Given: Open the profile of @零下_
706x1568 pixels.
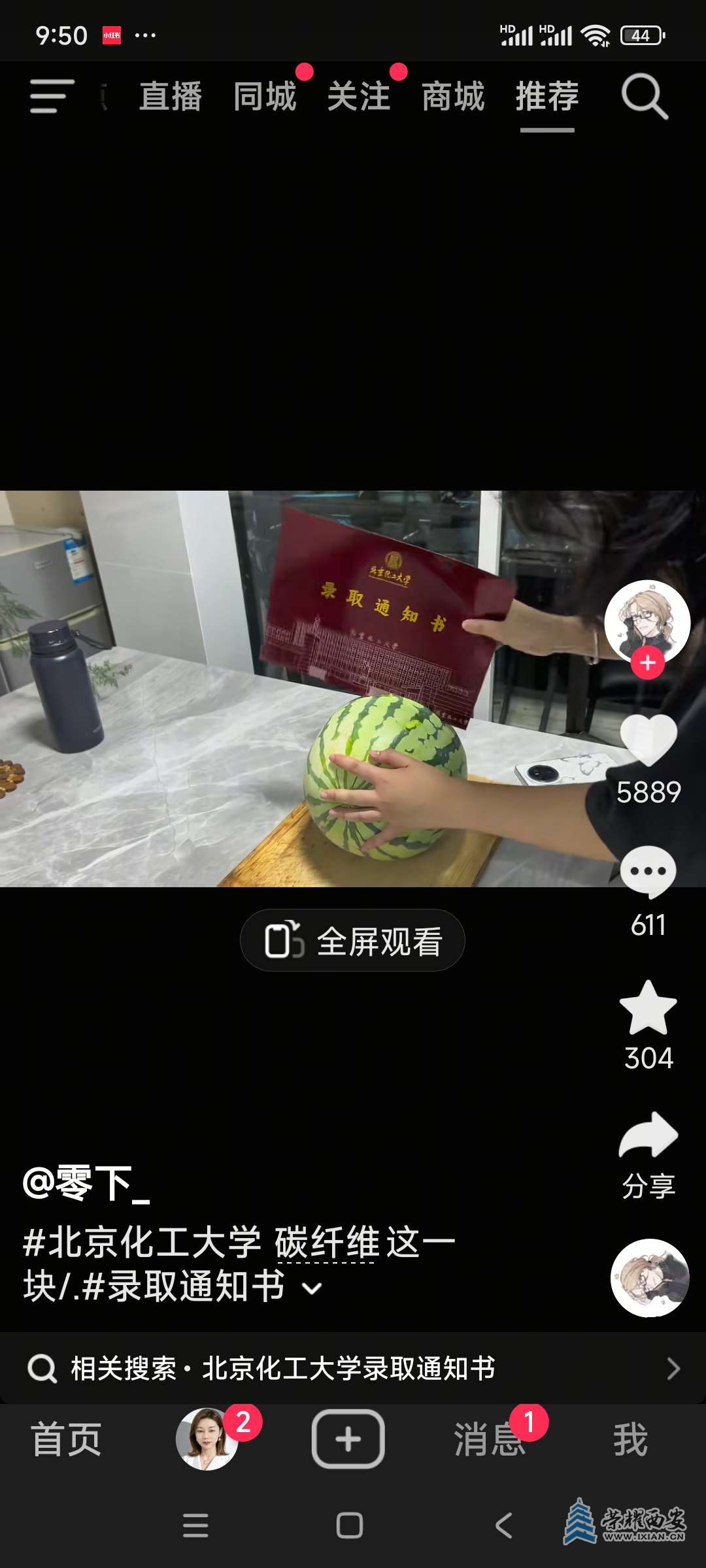Looking at the screenshot, I should click(86, 1183).
